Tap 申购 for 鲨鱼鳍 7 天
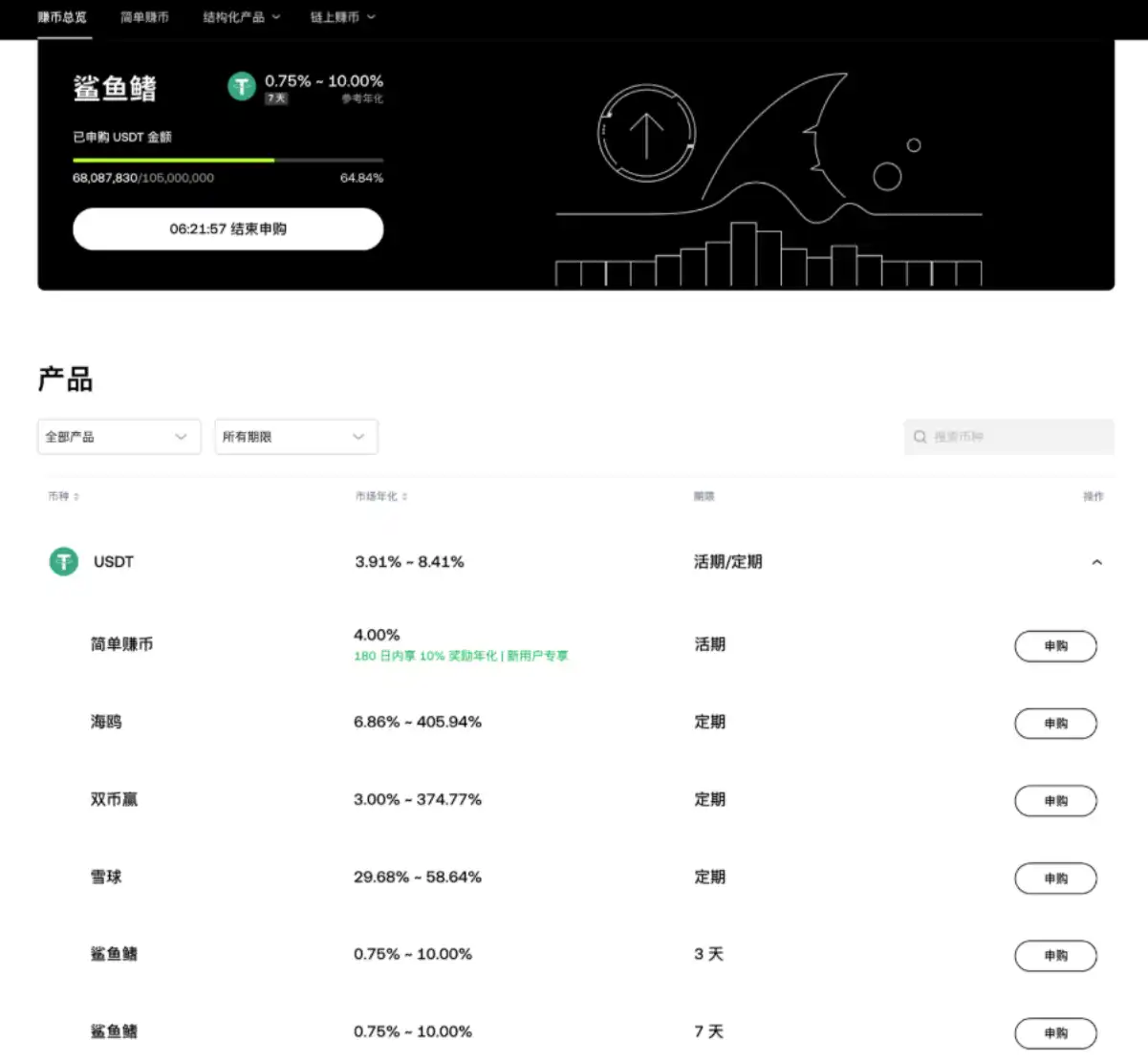 (1054, 1033)
